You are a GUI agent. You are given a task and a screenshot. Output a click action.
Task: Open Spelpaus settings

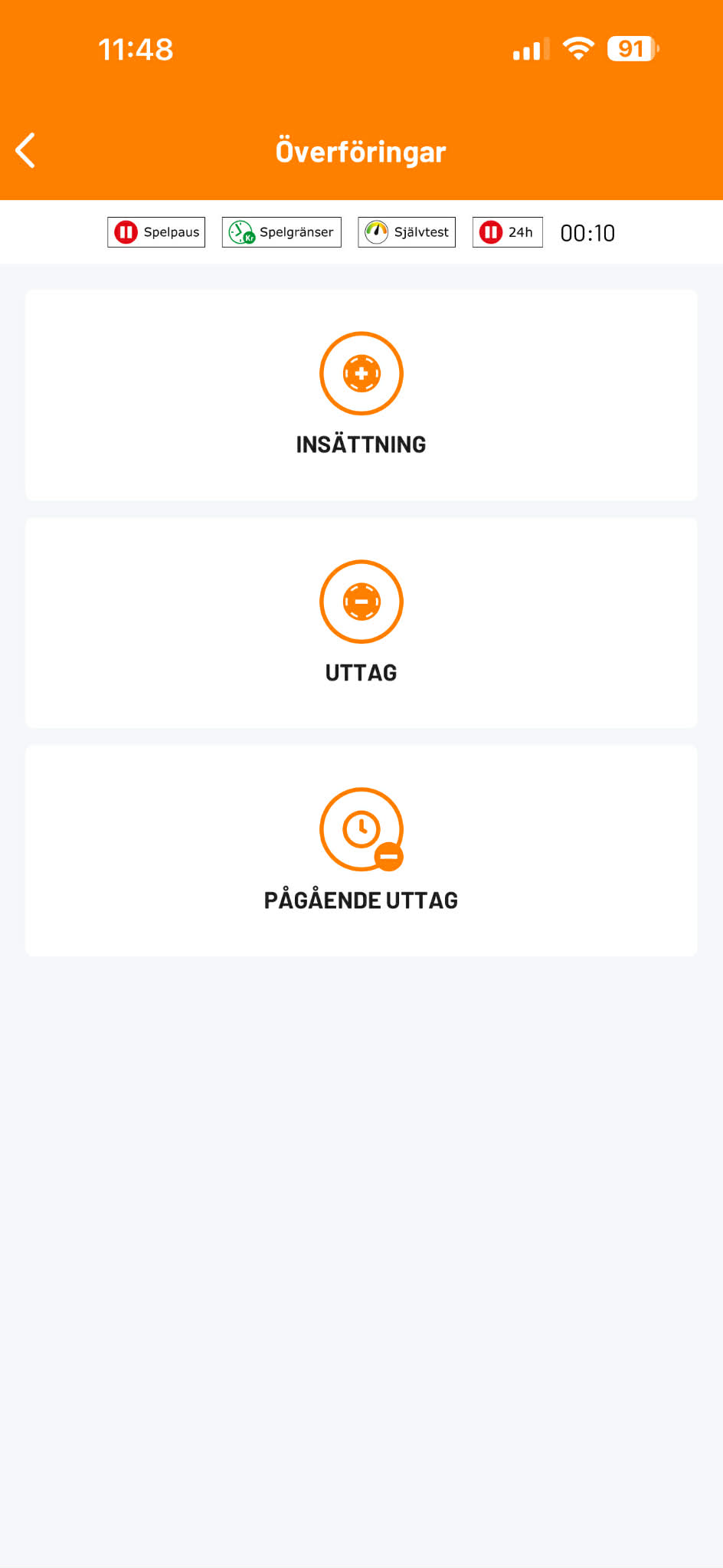click(156, 231)
